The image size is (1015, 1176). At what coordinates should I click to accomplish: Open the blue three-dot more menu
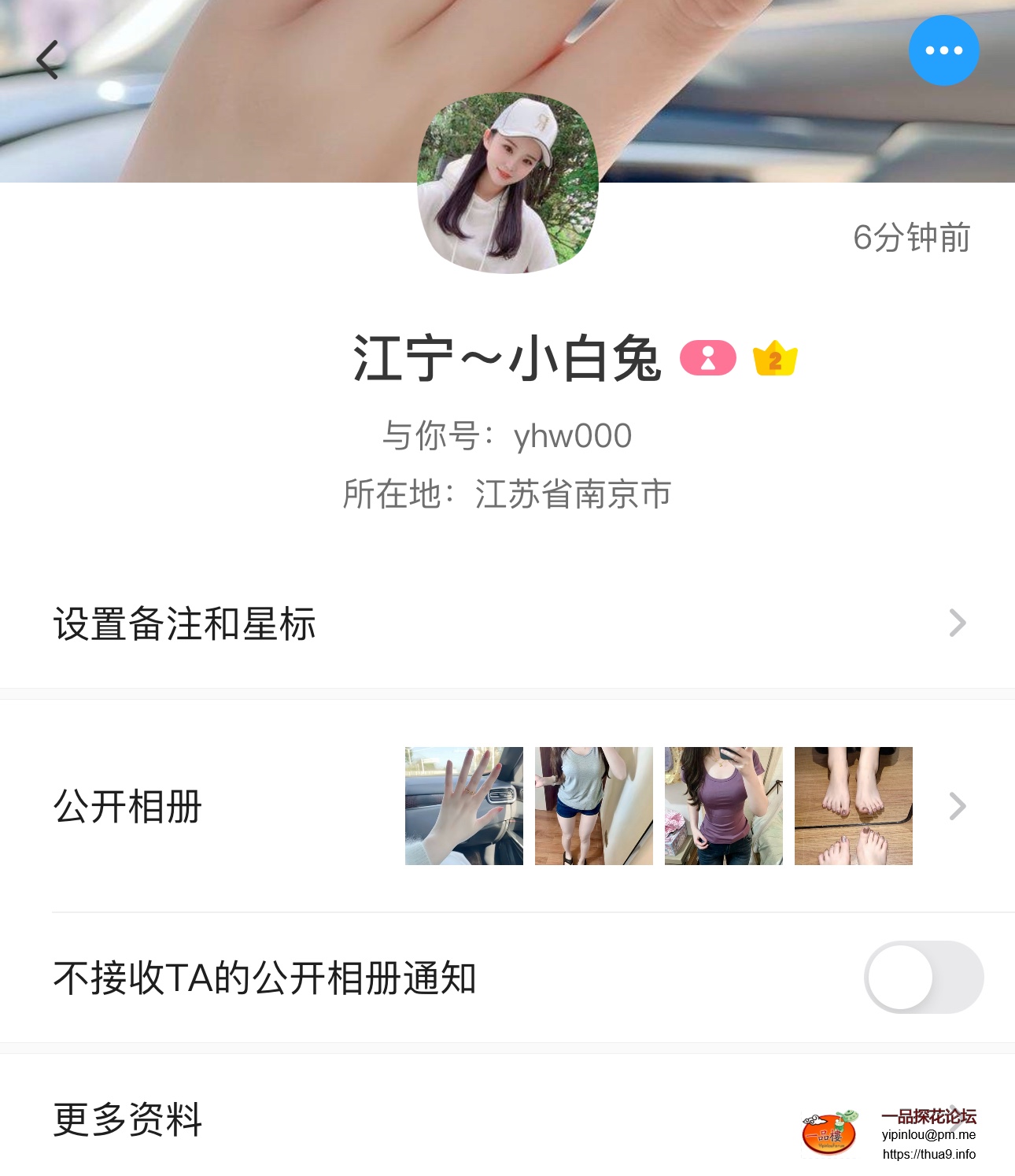pos(943,50)
